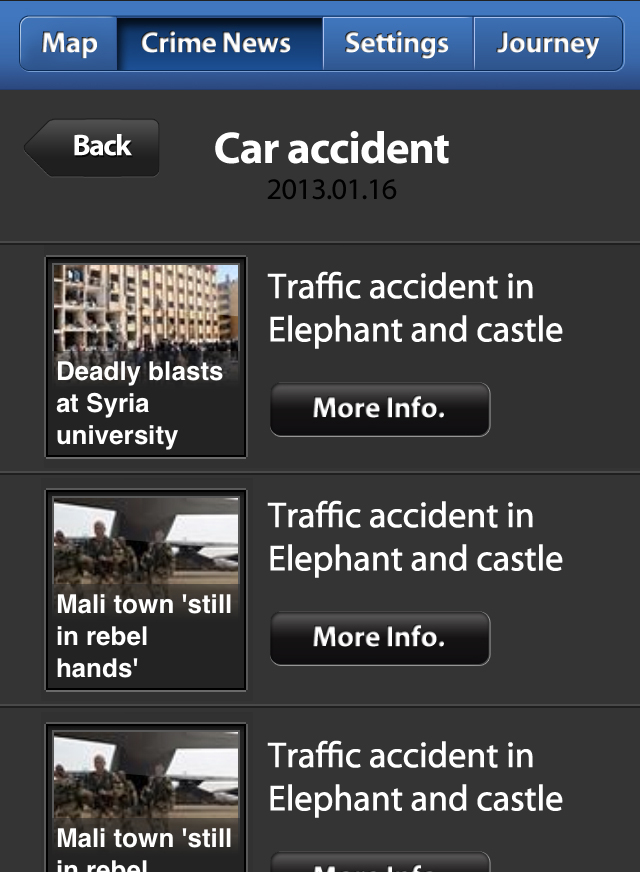
Task: Open the Settings tab
Action: coord(397,44)
